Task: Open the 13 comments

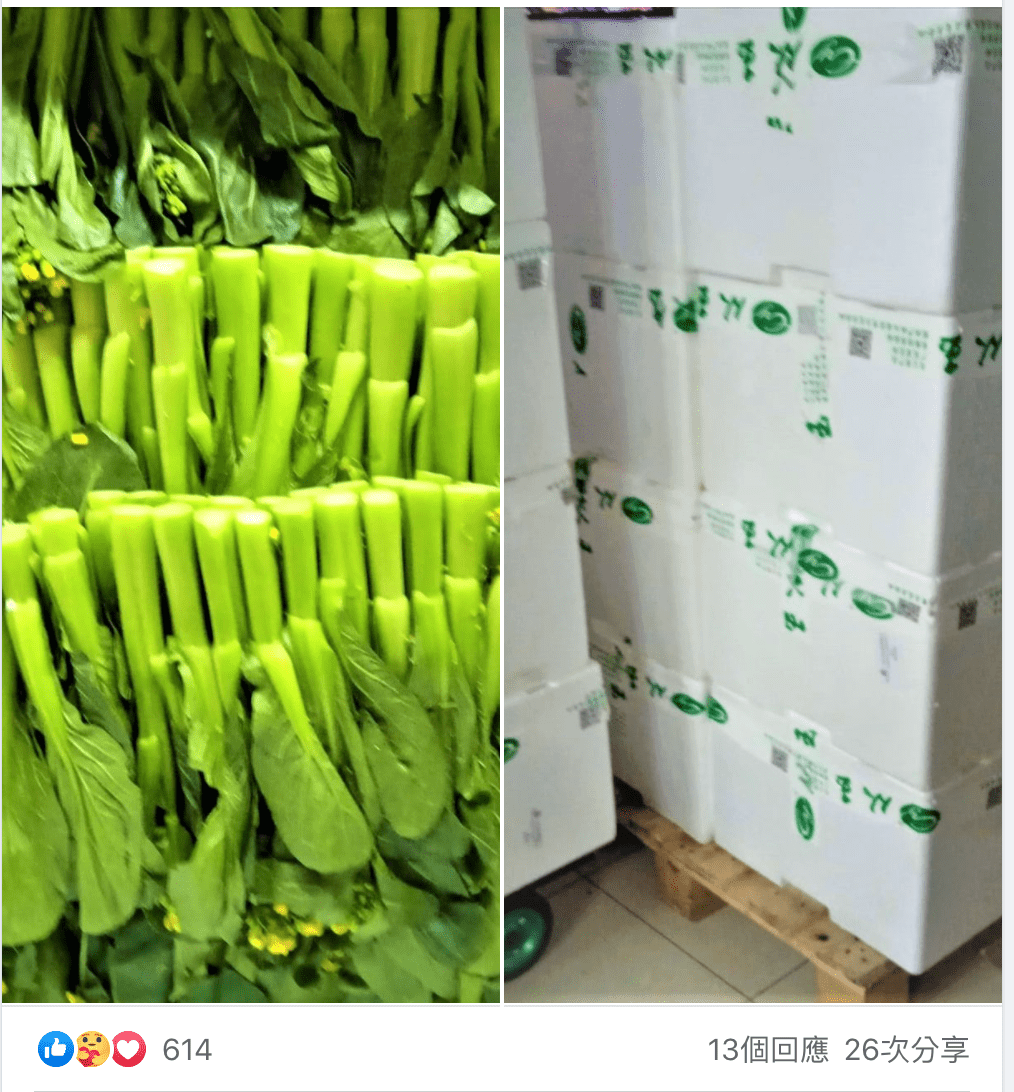Action: pyautogui.click(x=768, y=1050)
